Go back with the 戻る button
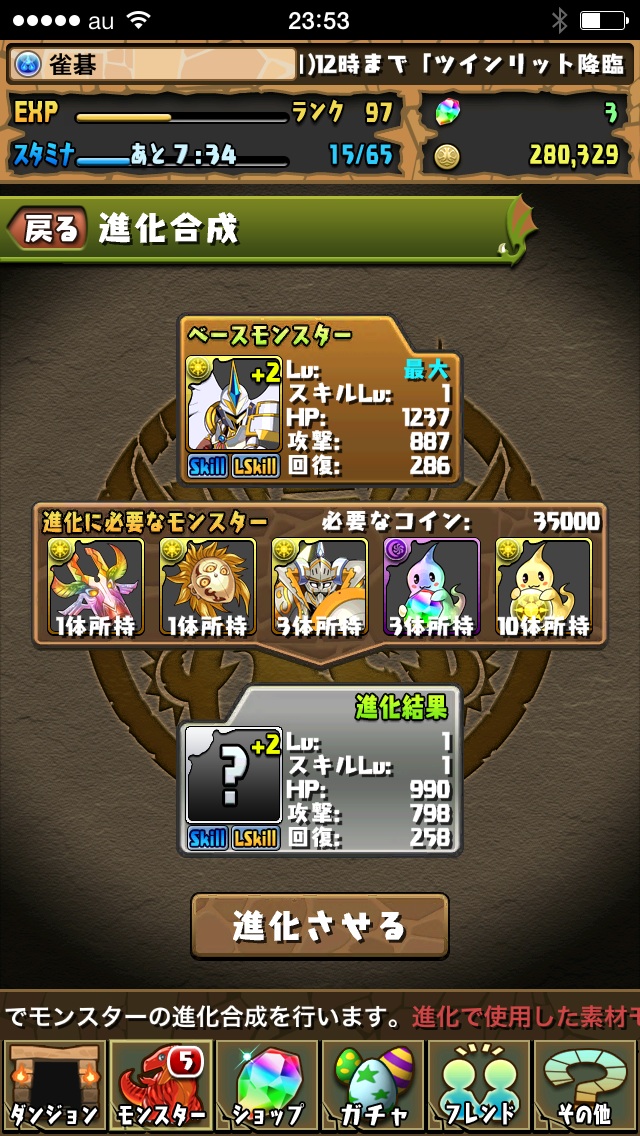Screen dimensions: 640x1136 45,229
